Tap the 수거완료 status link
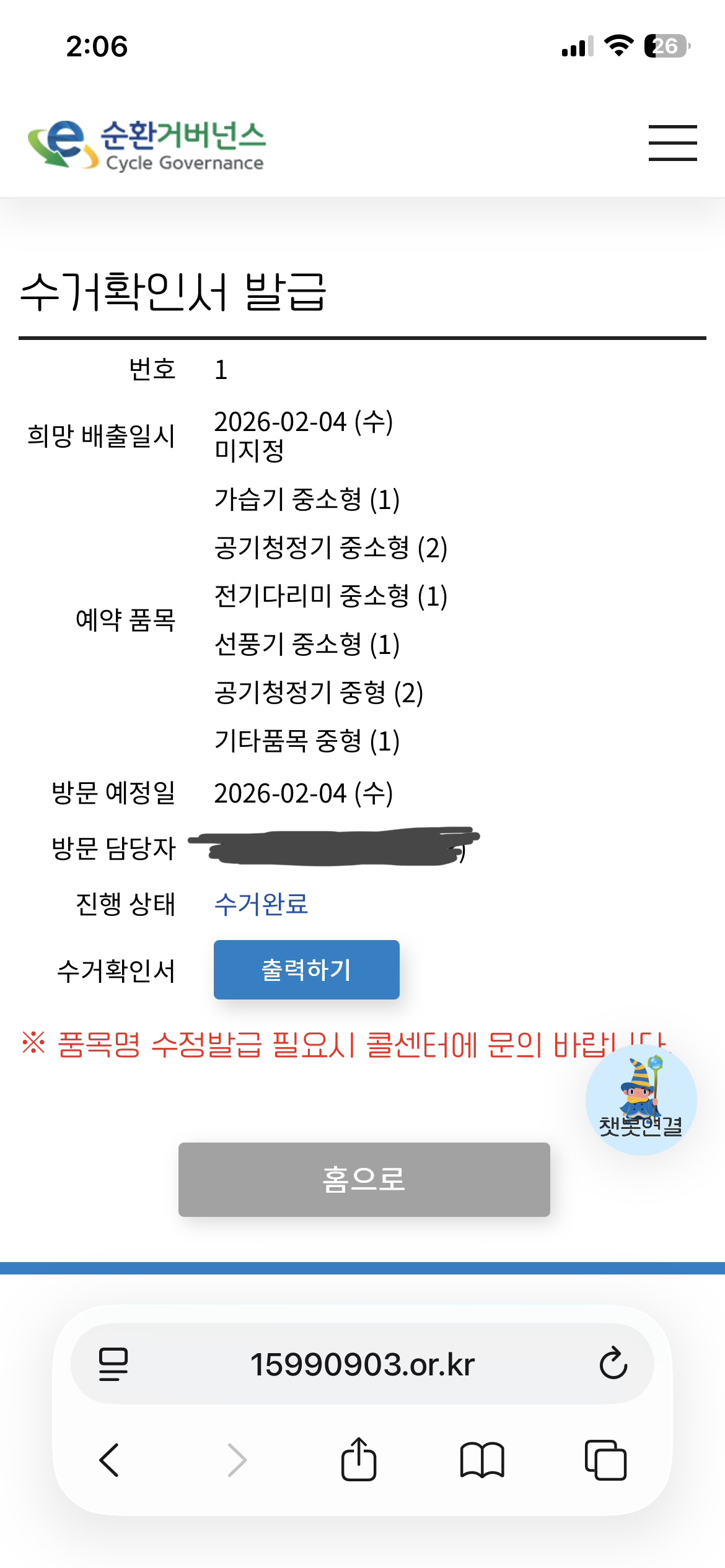This screenshot has width=725, height=1568. 261,904
